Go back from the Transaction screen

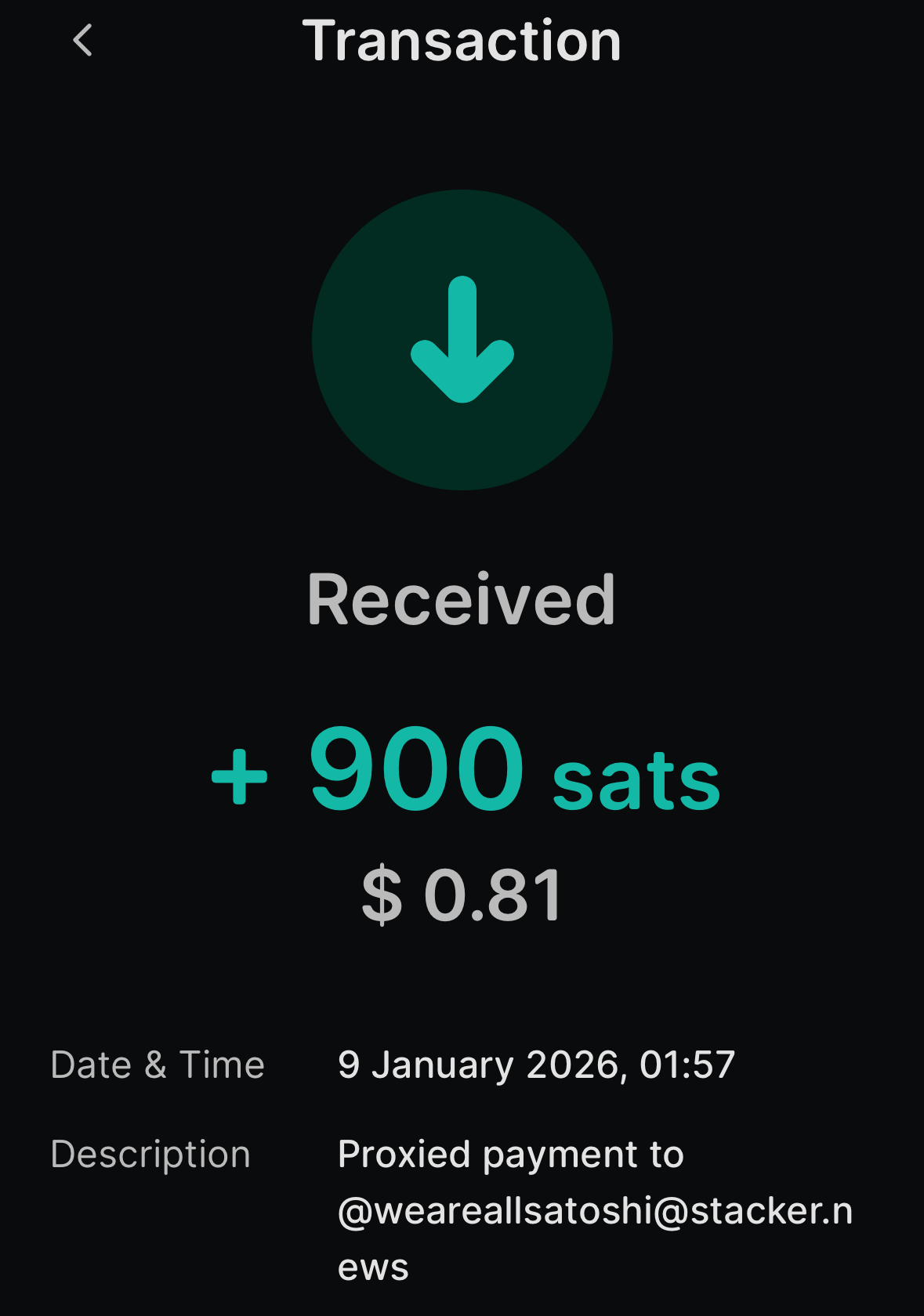point(83,41)
